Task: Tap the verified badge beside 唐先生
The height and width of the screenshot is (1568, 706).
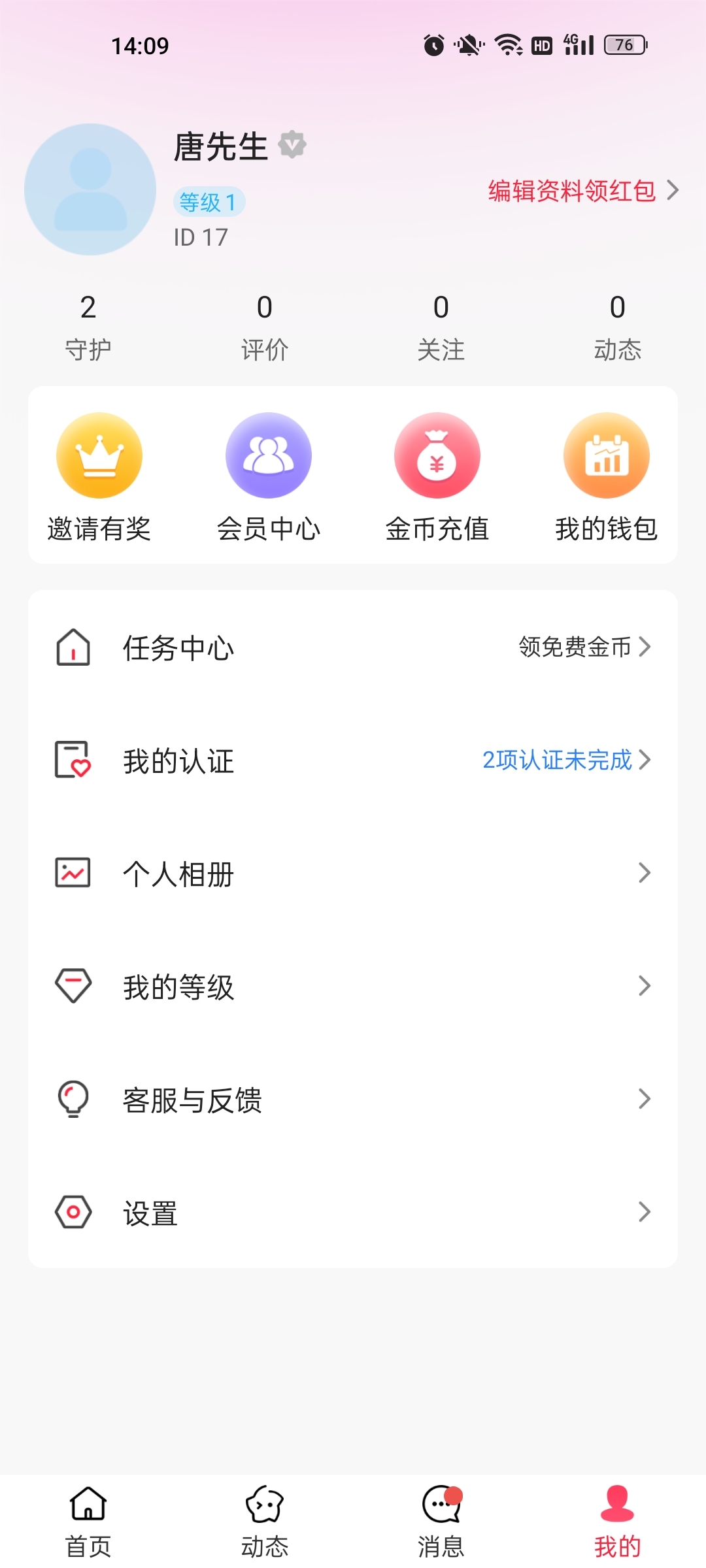Action: point(292,146)
